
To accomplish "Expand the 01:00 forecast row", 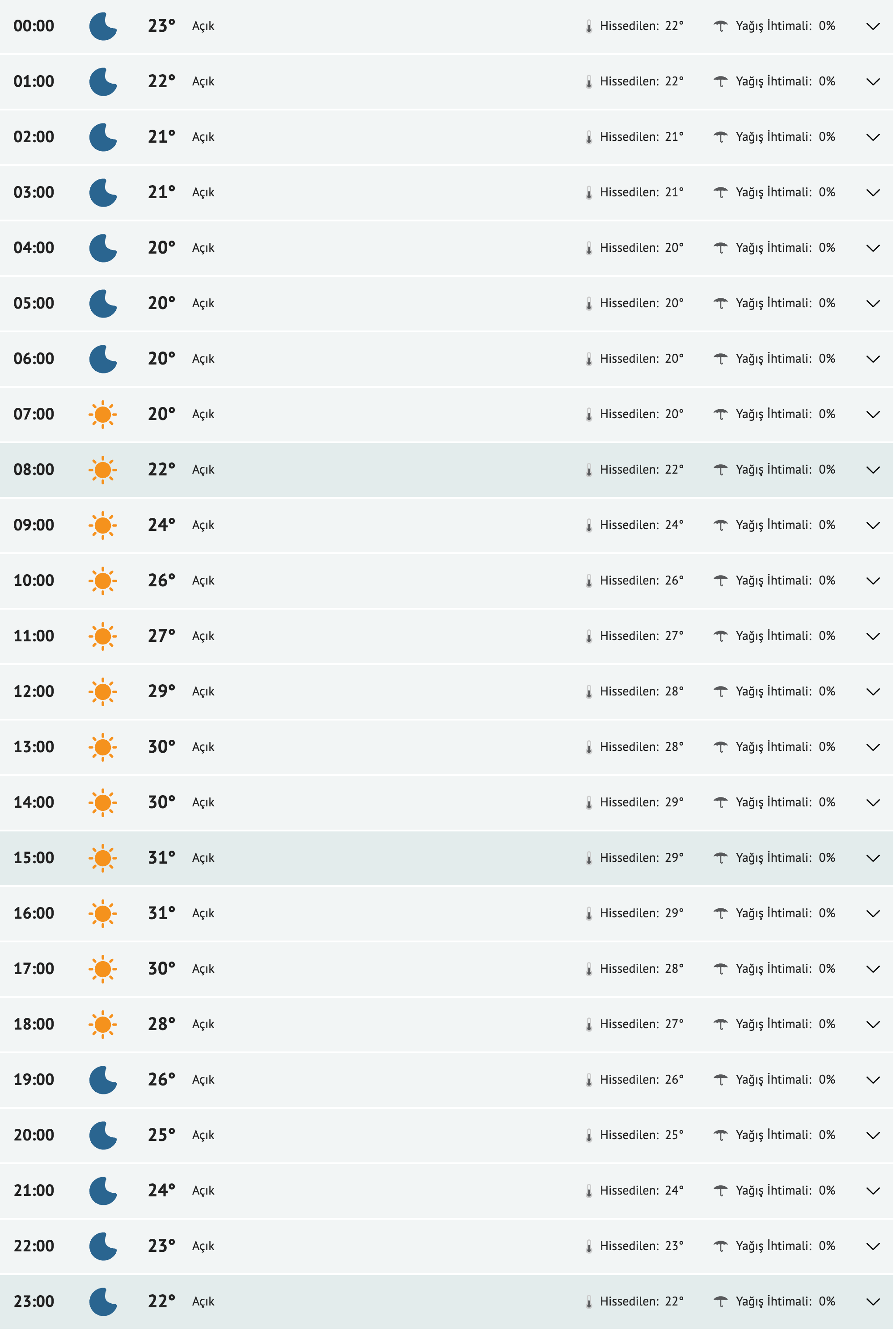I will 873,82.
